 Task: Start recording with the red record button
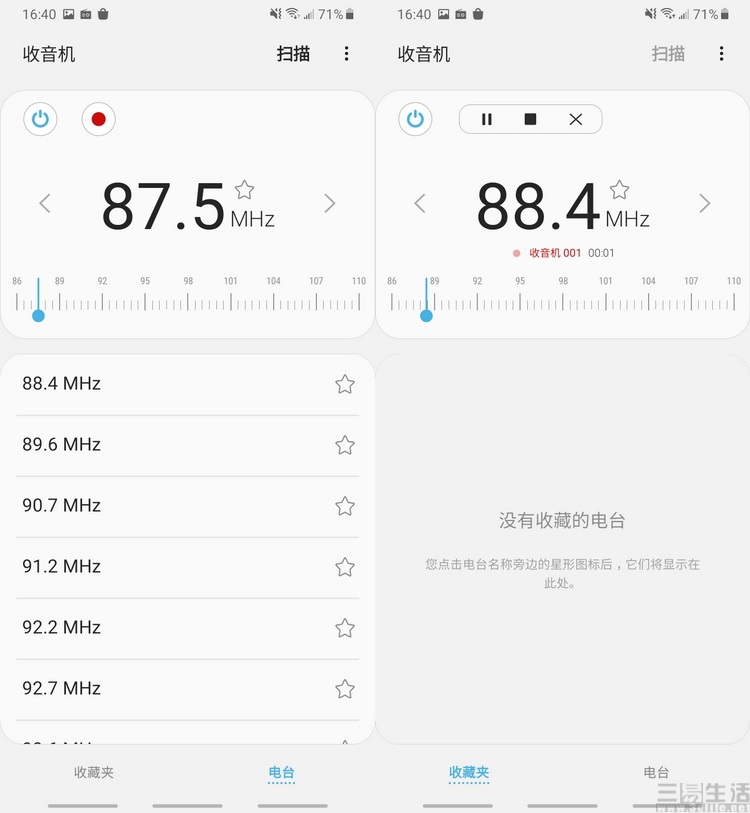tap(98, 120)
